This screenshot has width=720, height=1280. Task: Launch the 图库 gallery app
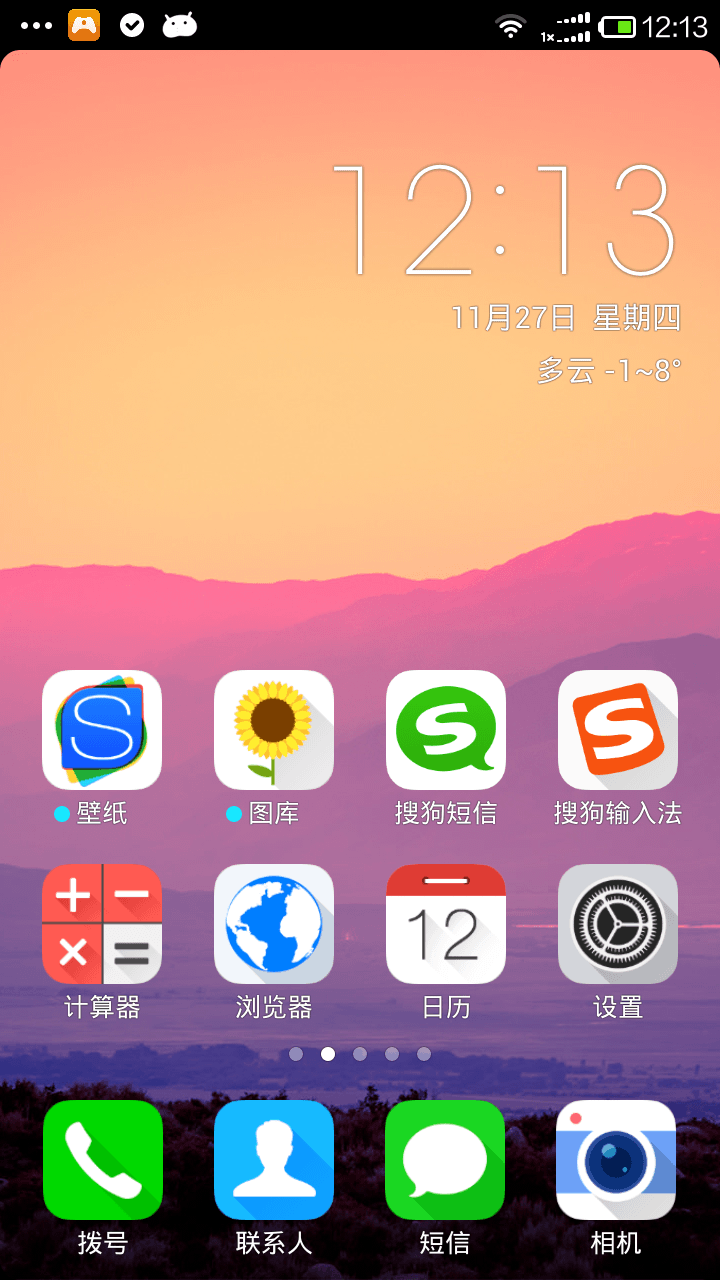point(274,730)
